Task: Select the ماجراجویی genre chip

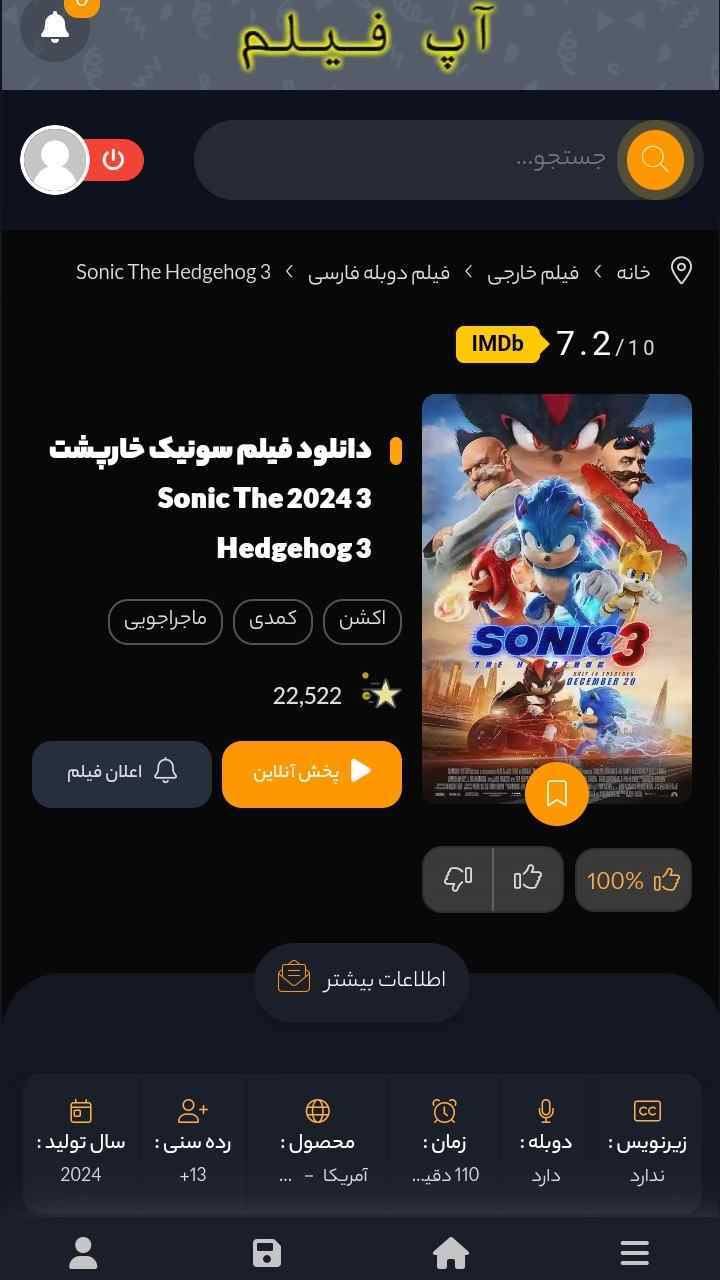Action: pyautogui.click(x=165, y=619)
